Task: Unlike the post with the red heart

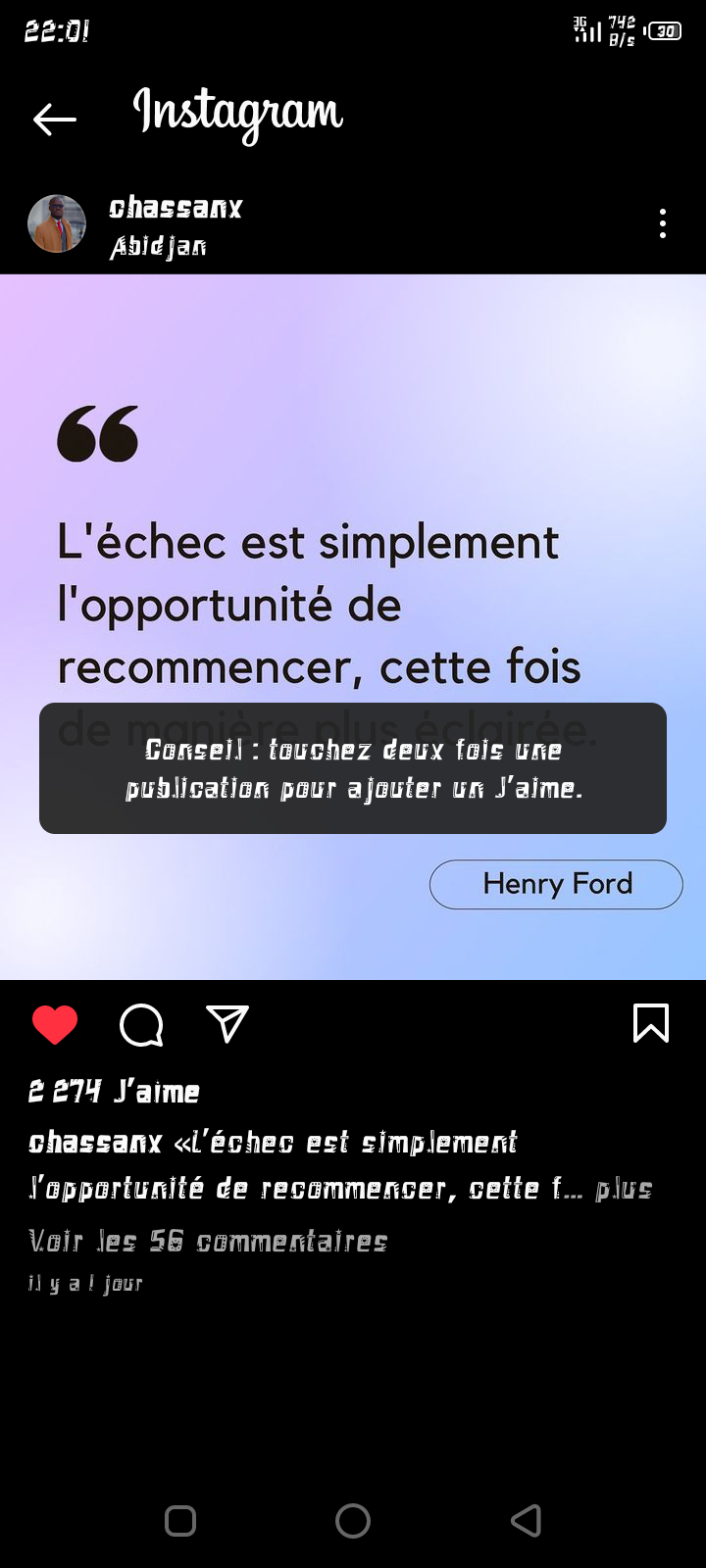Action: 55,1025
